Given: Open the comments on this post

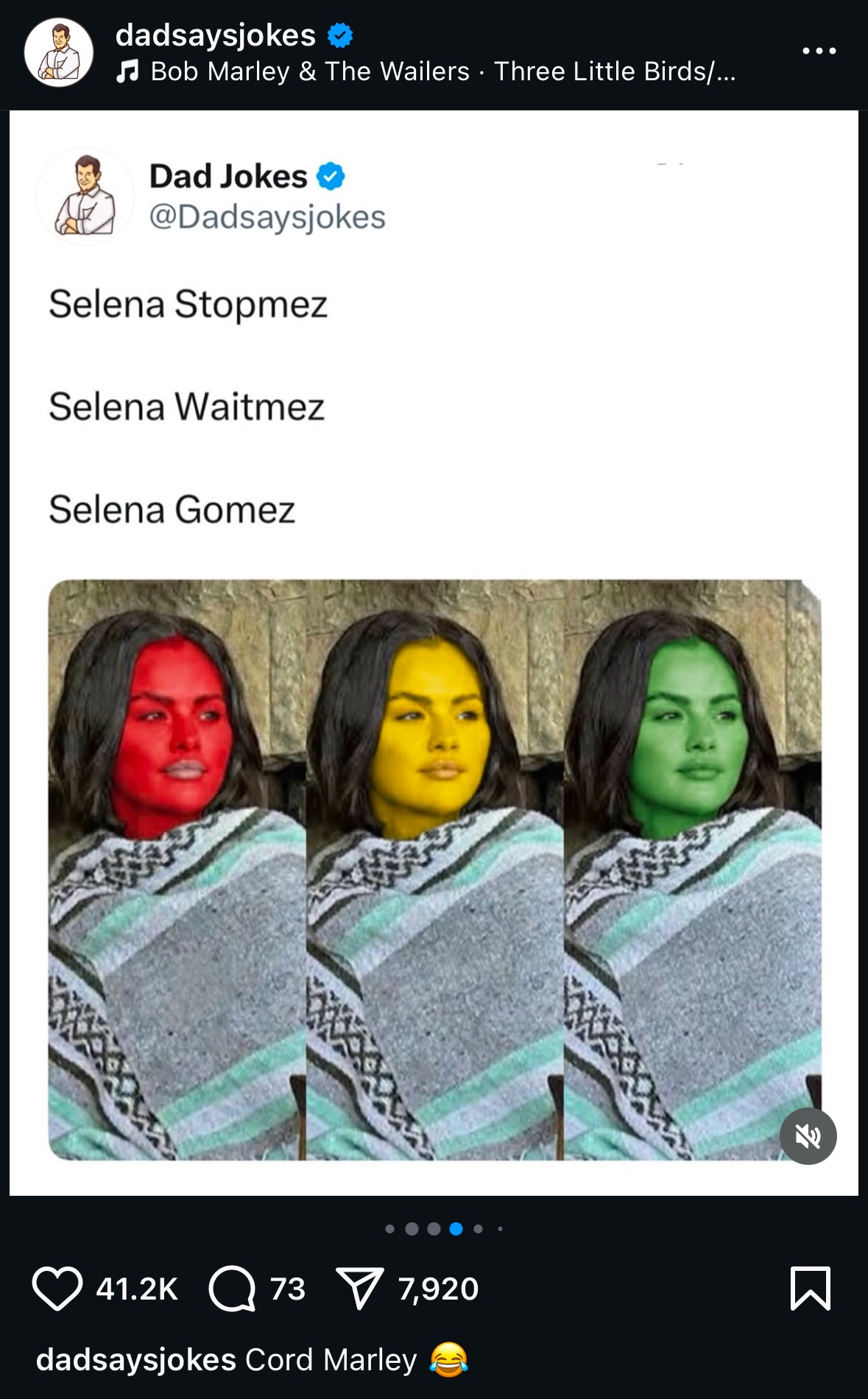Looking at the screenshot, I should 233,1289.
